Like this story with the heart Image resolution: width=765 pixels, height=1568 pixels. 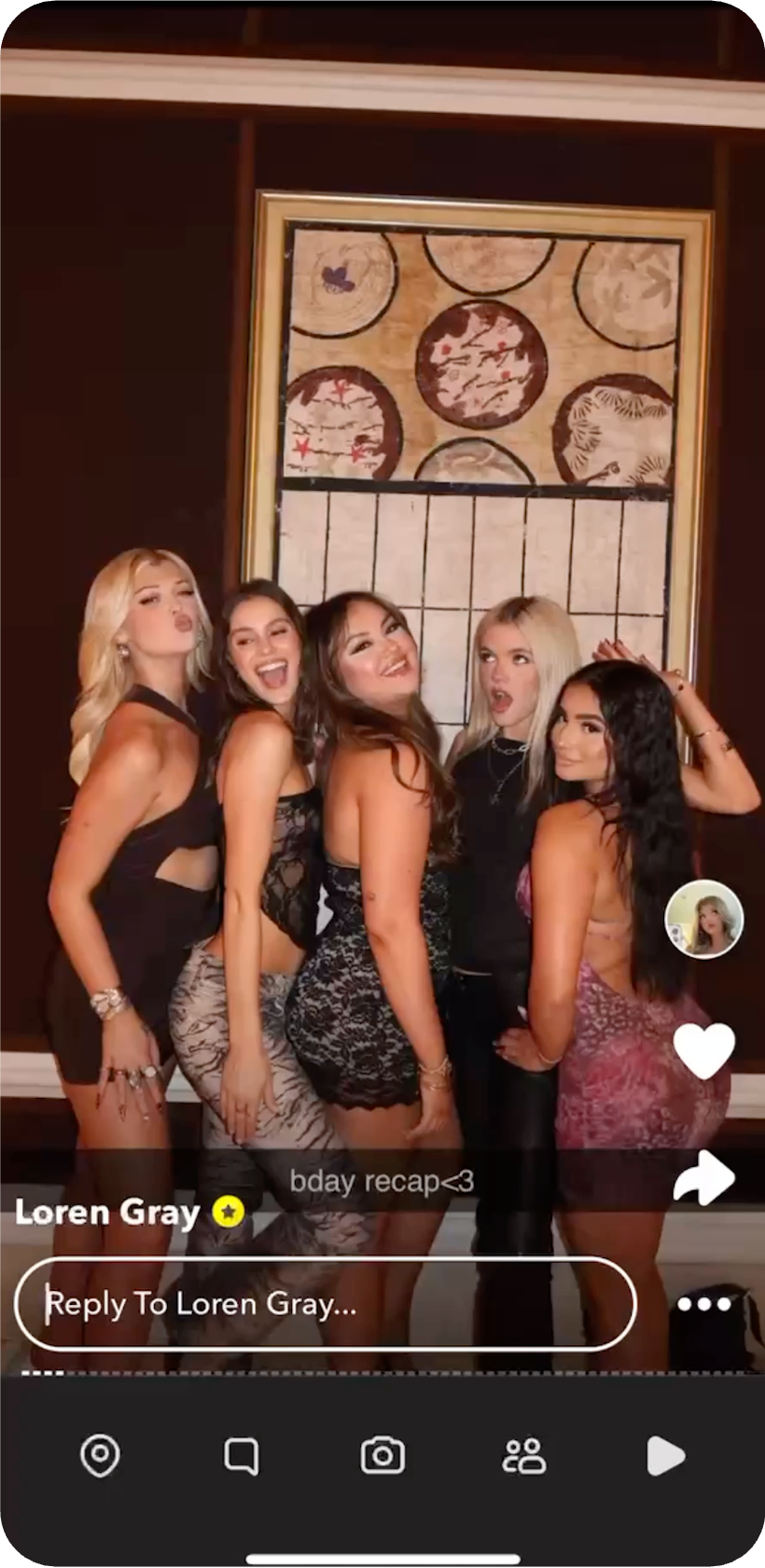point(703,1050)
